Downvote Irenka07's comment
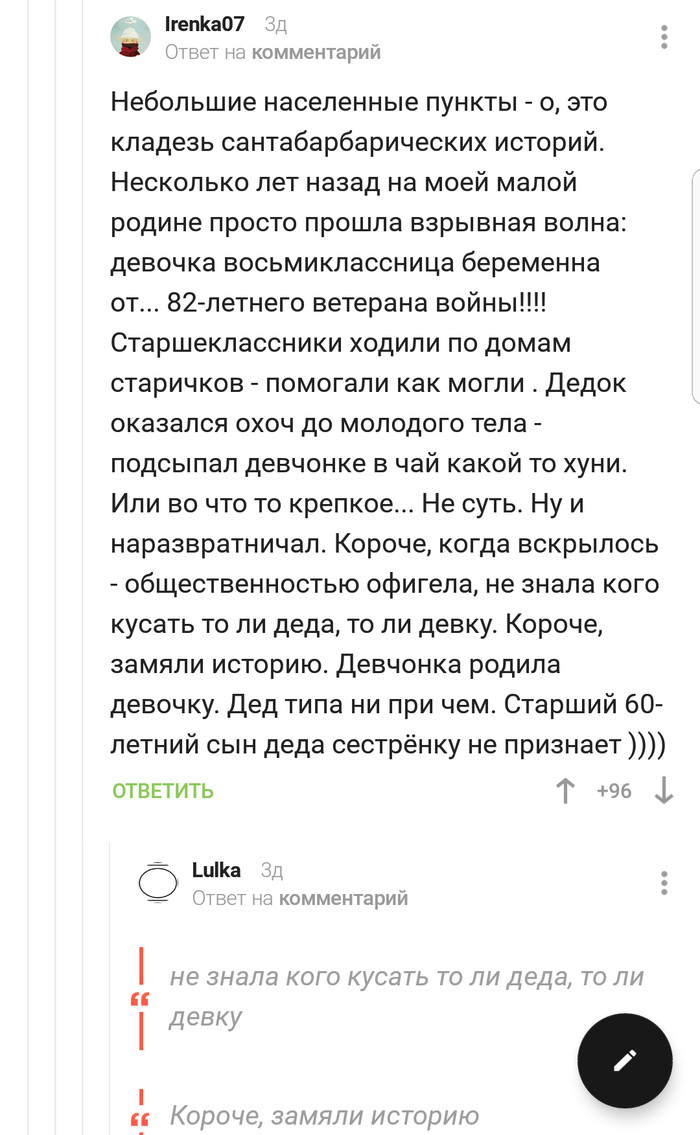 coord(664,791)
